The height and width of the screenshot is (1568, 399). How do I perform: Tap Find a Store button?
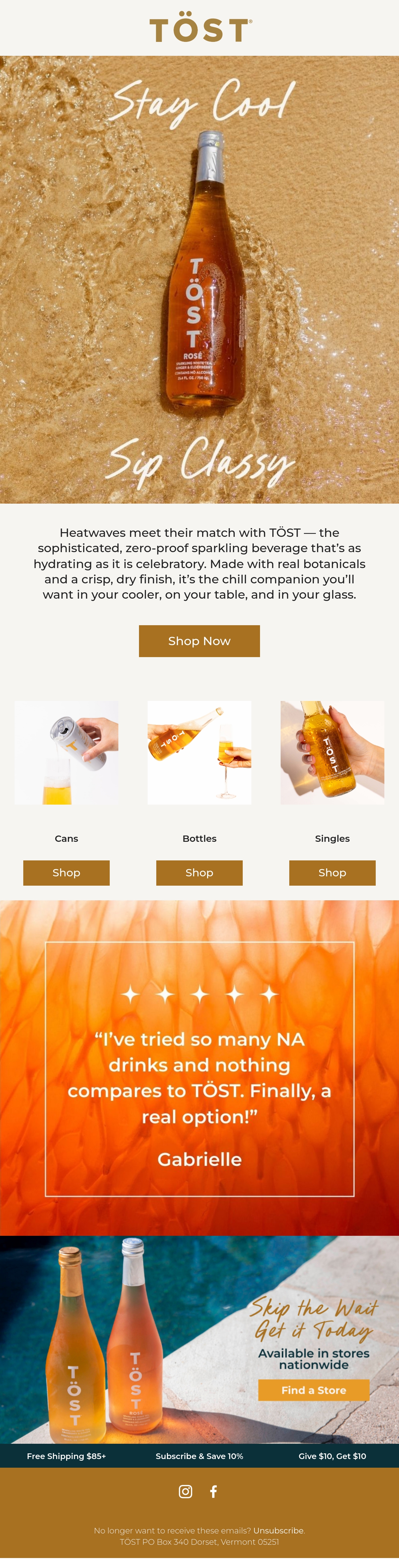[x=314, y=1390]
